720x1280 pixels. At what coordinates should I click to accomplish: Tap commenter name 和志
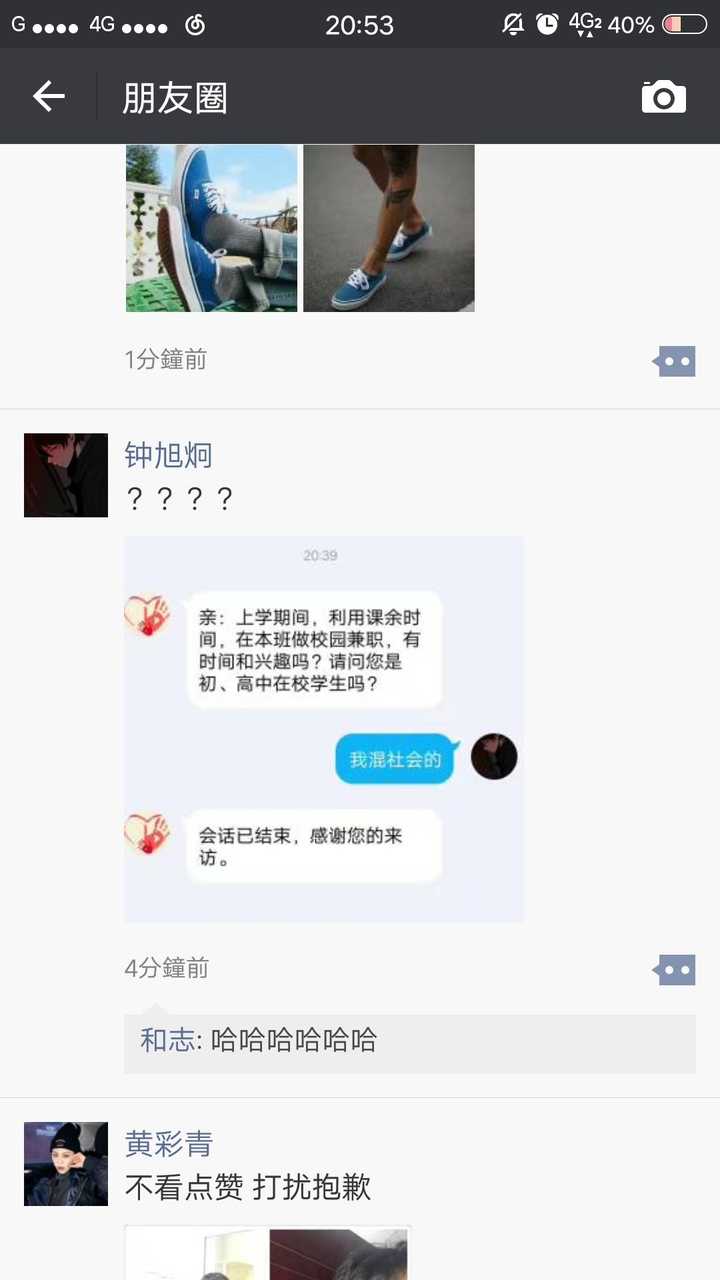(167, 1040)
